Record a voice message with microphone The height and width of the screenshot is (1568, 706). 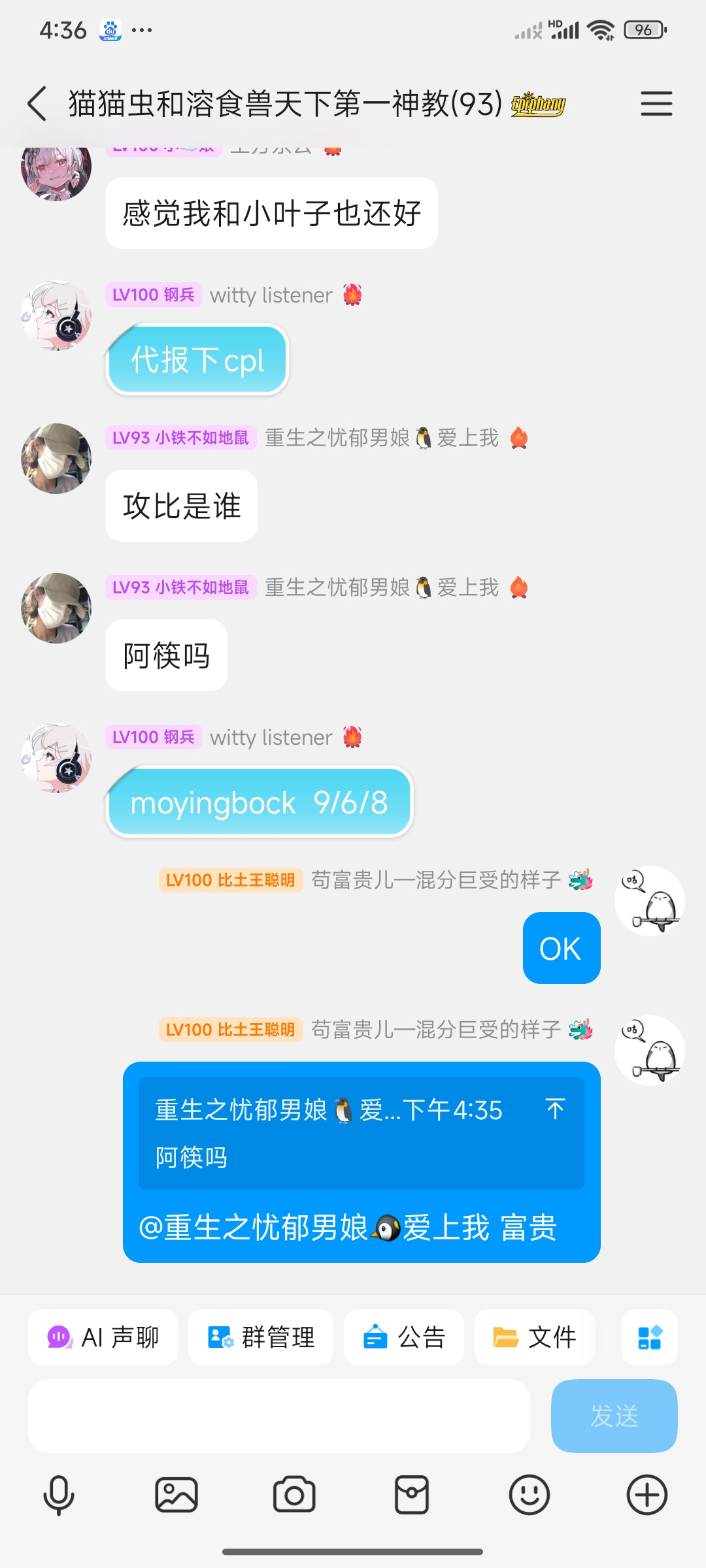[59, 1495]
